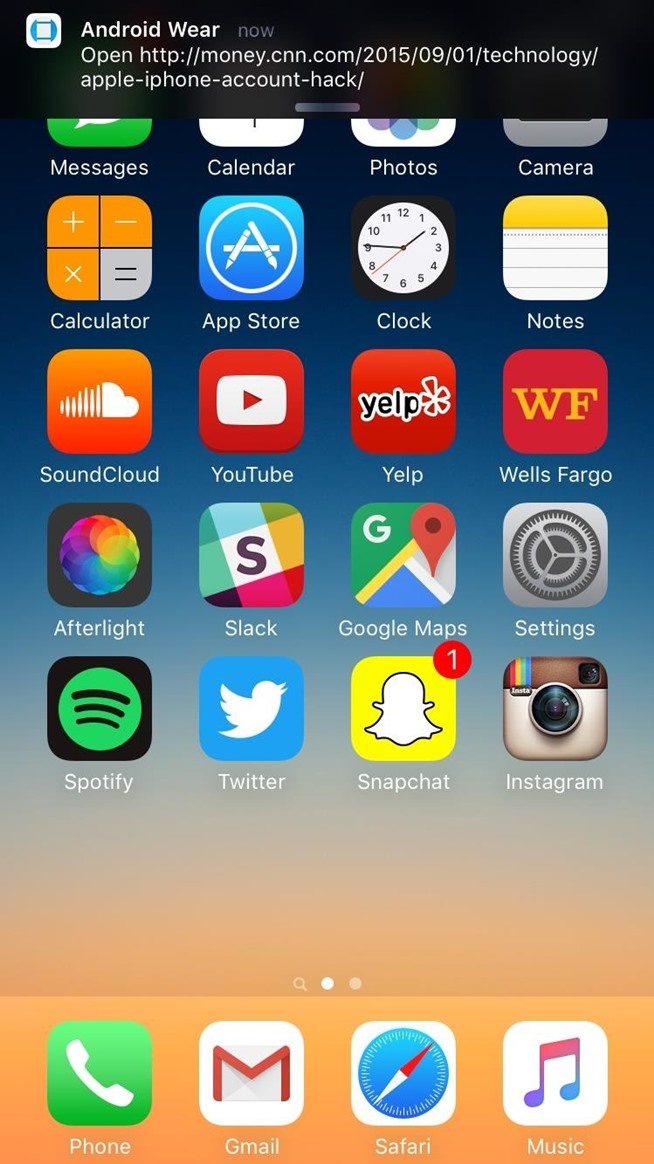Launch the Yelp app
The image size is (654, 1164).
[x=403, y=401]
